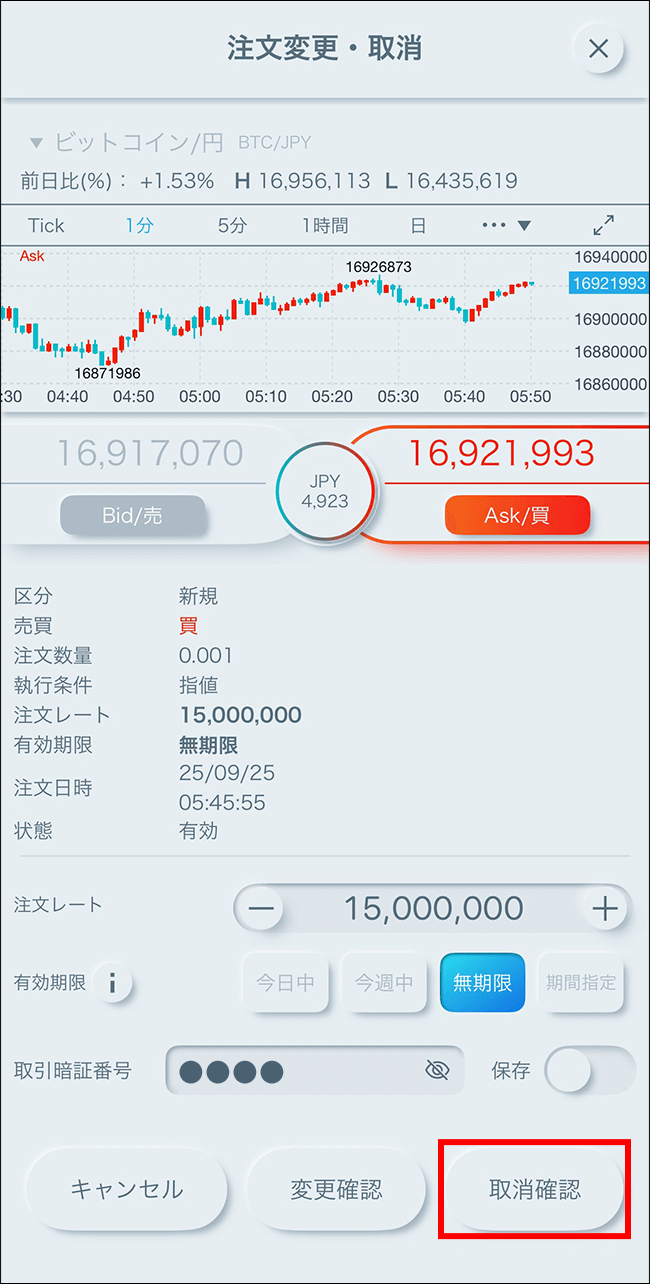This screenshot has height=1284, width=650.
Task: Close the 注文変更・取消 dialog
Action: 598,48
